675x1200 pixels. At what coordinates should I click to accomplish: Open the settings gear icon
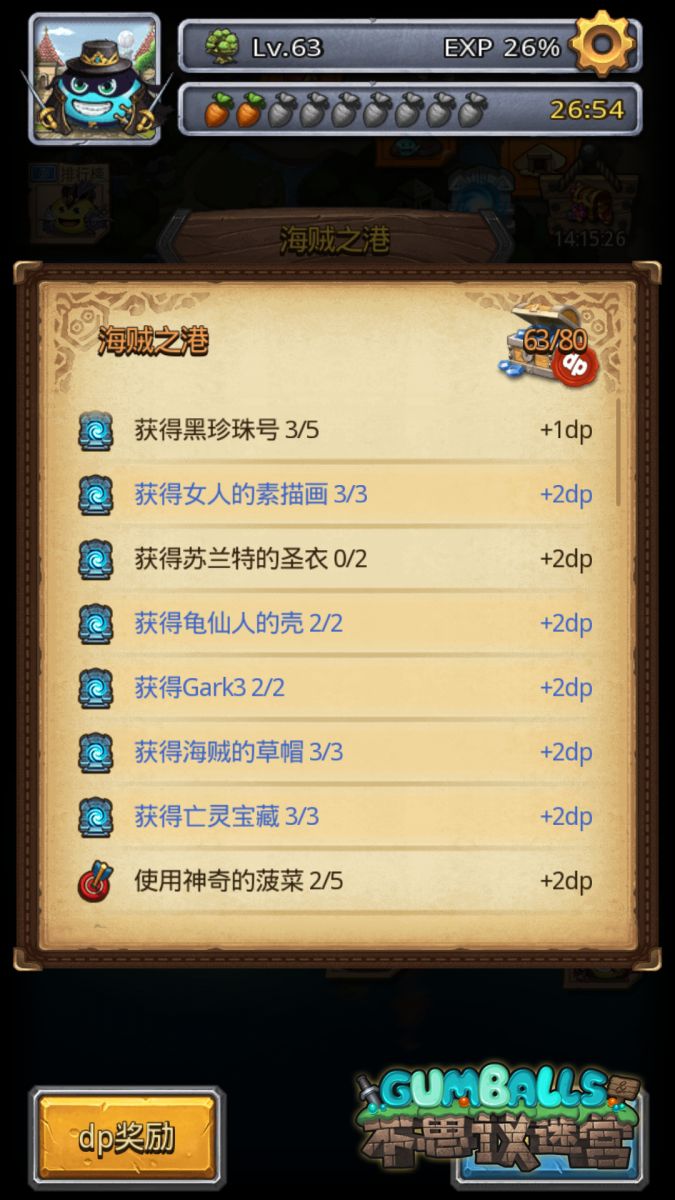click(602, 44)
